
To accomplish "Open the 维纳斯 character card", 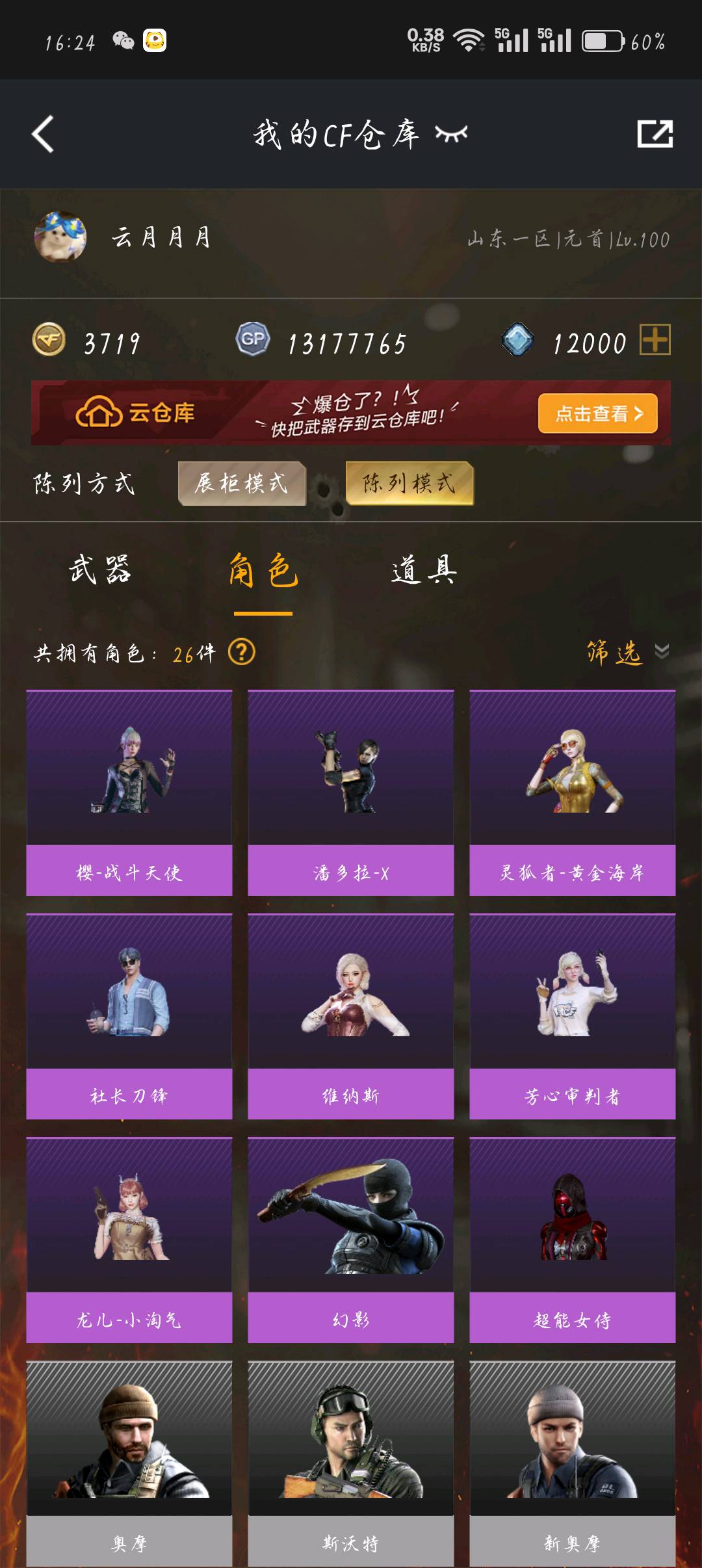I will click(x=351, y=1016).
